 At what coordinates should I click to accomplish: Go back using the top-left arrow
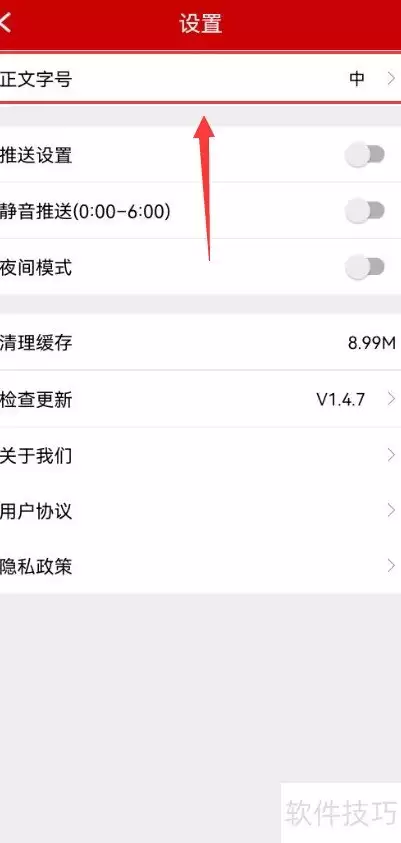[x=5, y=23]
